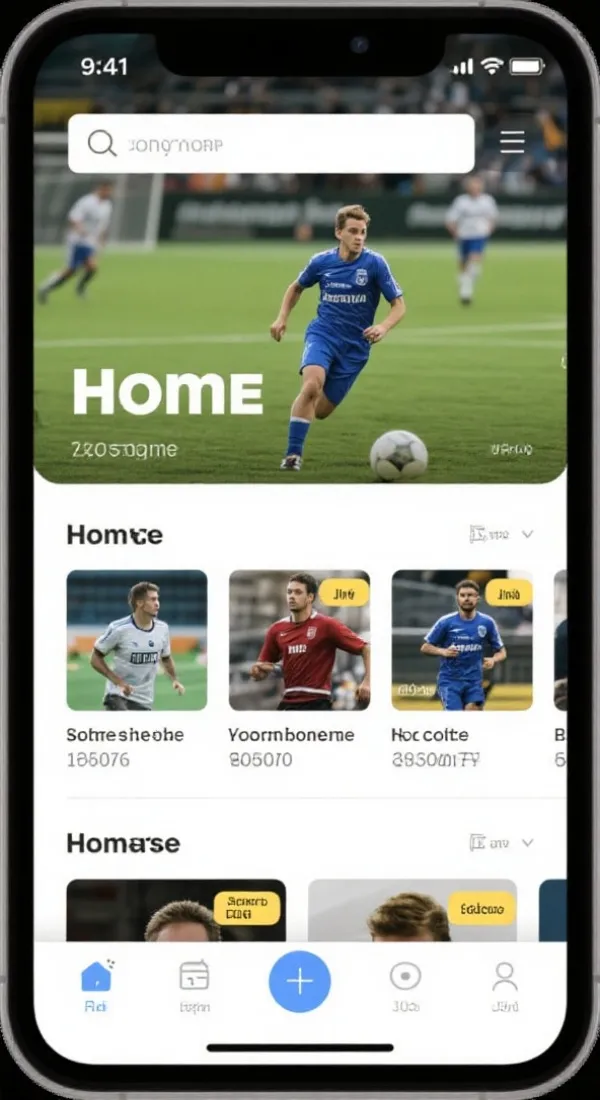Open the Eddeoo-tagged card under Homase
The height and width of the screenshot is (1100, 600).
coord(412,910)
